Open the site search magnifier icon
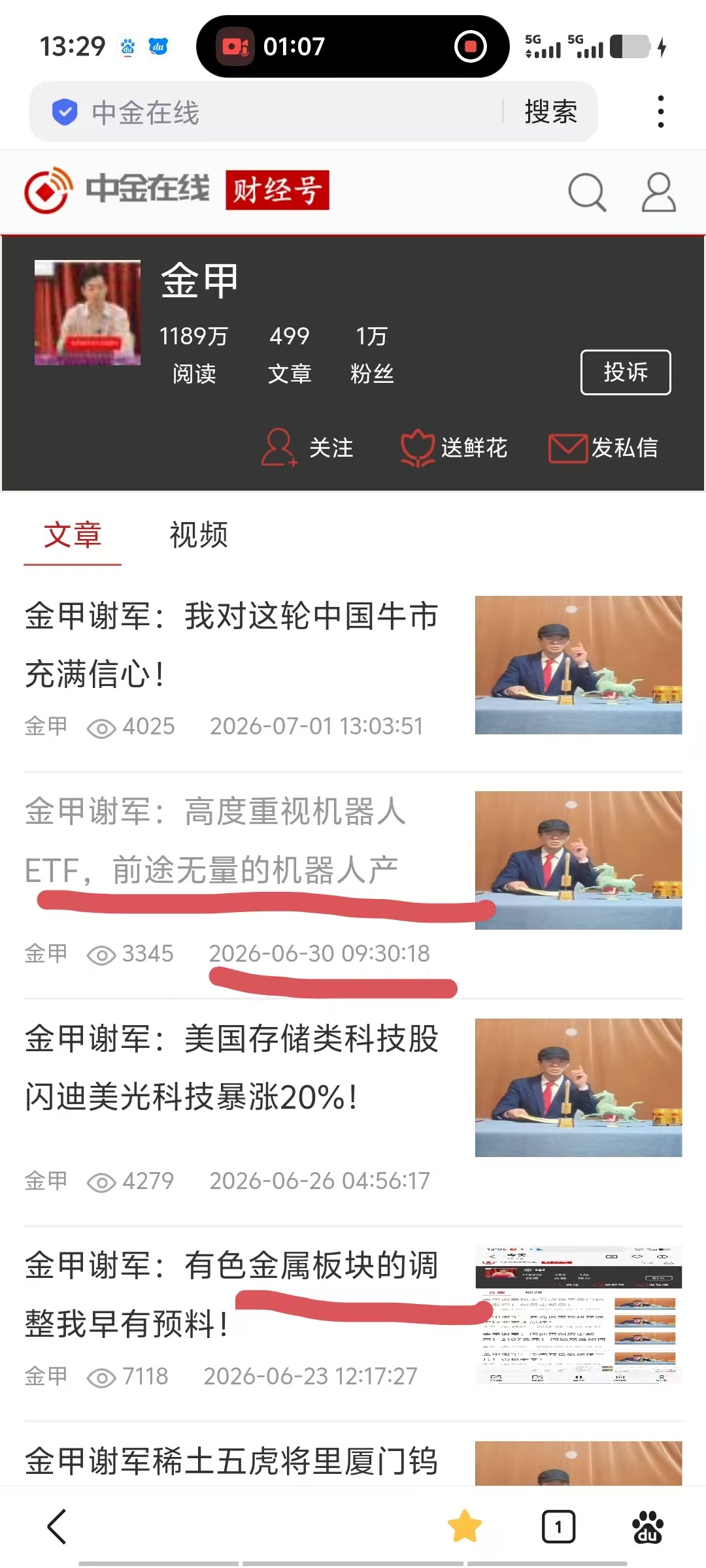 pos(587,192)
